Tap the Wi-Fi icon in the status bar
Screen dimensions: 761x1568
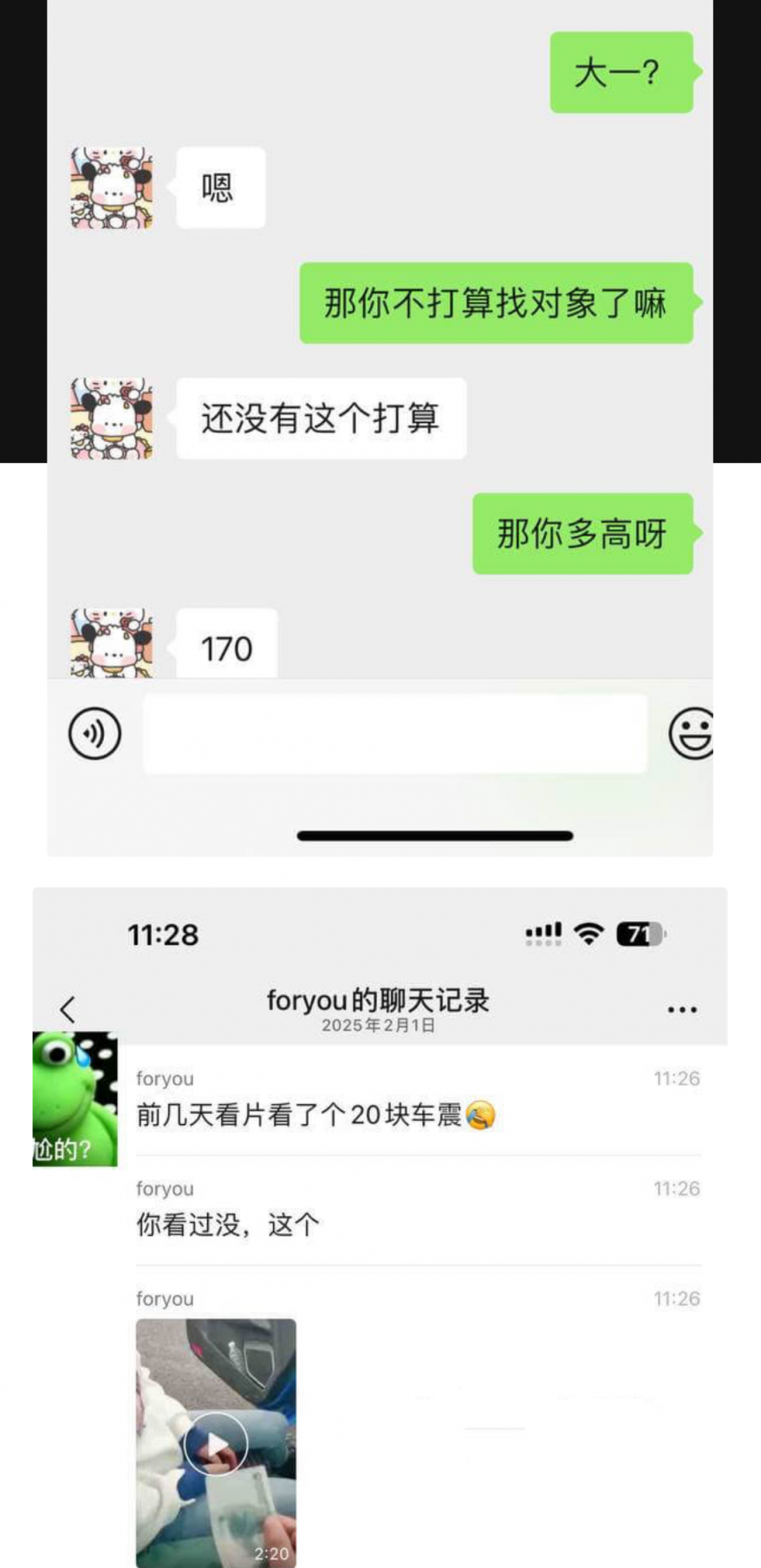(588, 934)
